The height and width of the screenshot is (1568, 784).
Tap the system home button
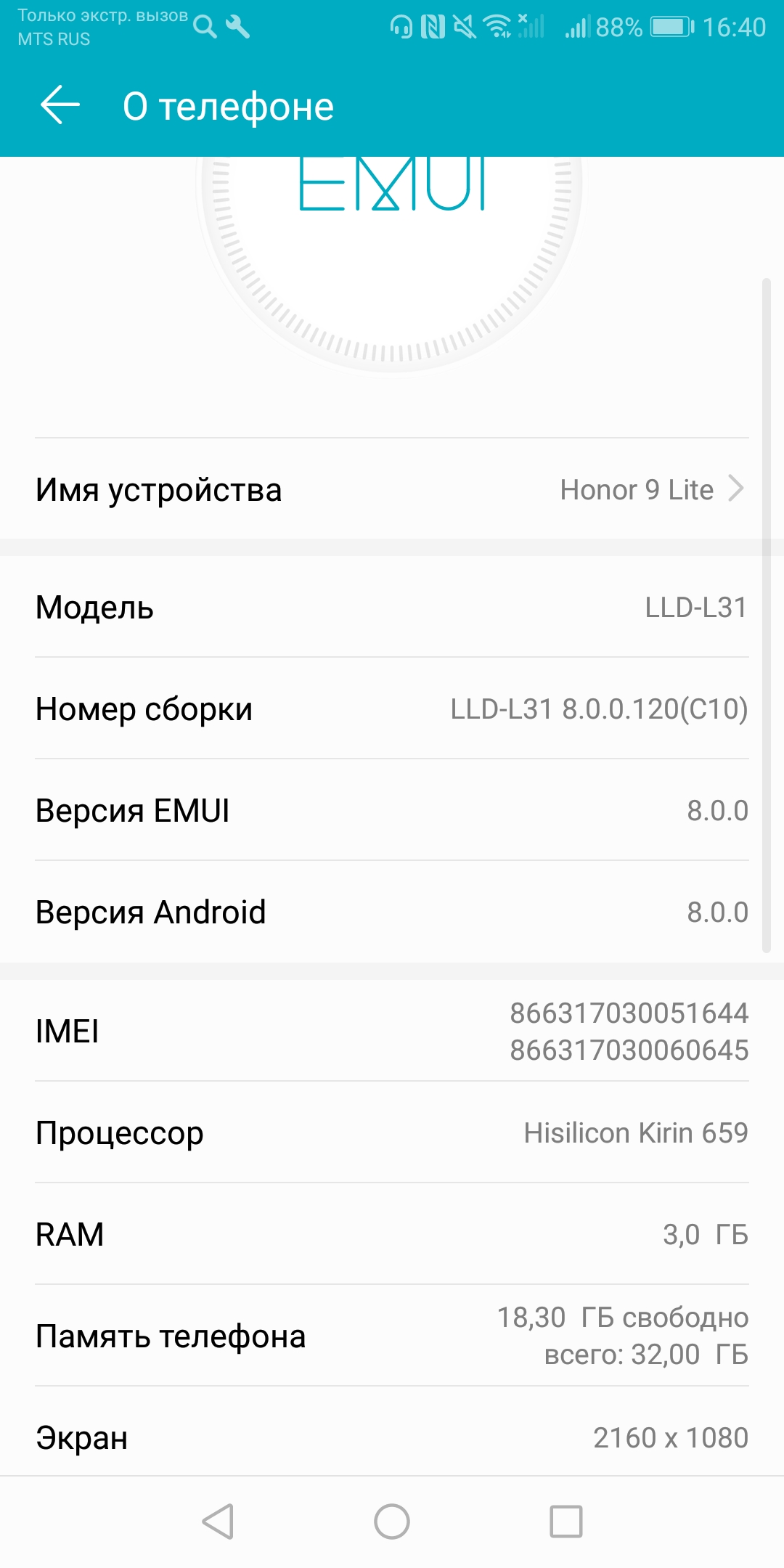(x=392, y=1521)
